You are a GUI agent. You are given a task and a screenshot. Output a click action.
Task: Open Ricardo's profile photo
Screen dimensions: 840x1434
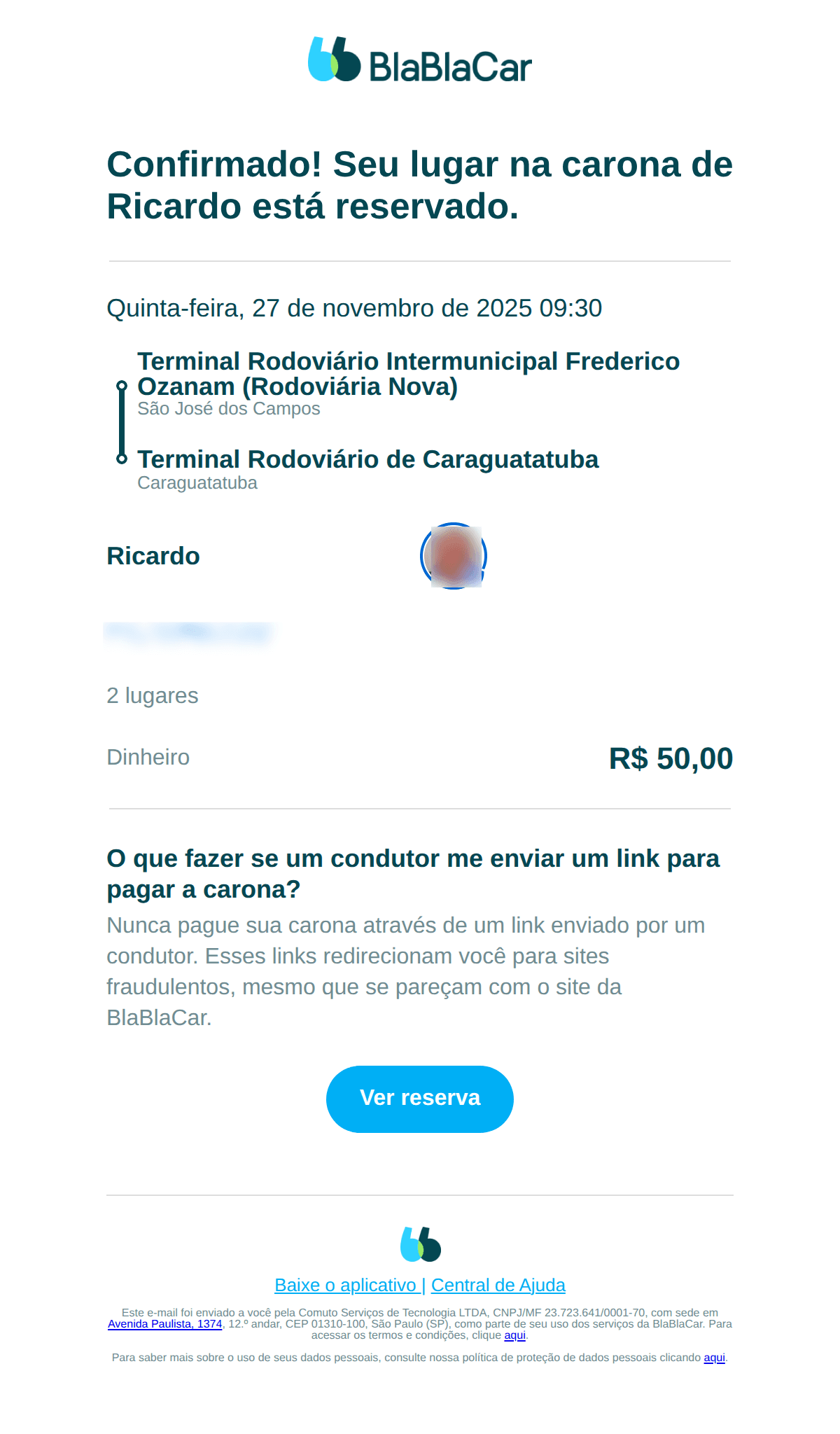pyautogui.click(x=455, y=559)
